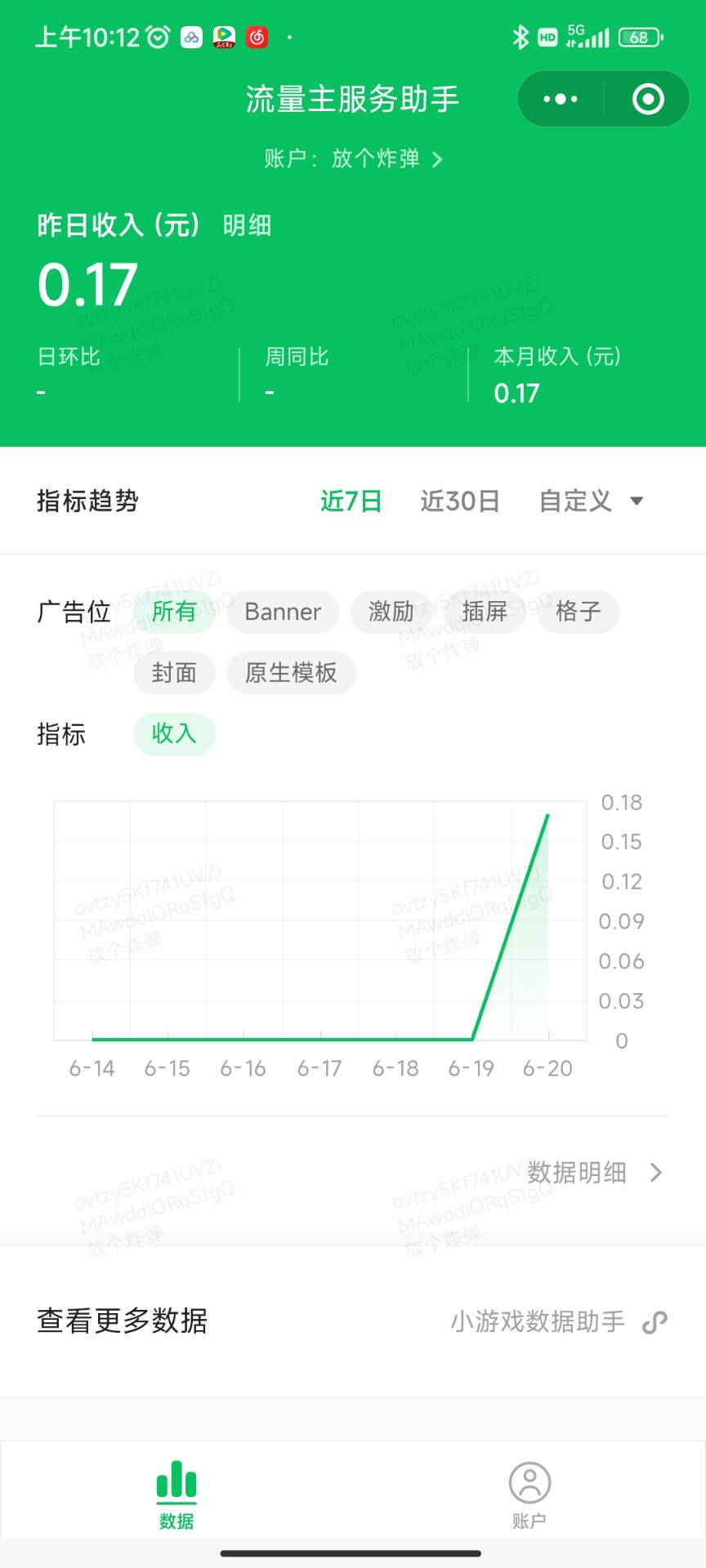The width and height of the screenshot is (706, 1568).
Task: Filter by 激励 ad slot
Action: click(391, 612)
